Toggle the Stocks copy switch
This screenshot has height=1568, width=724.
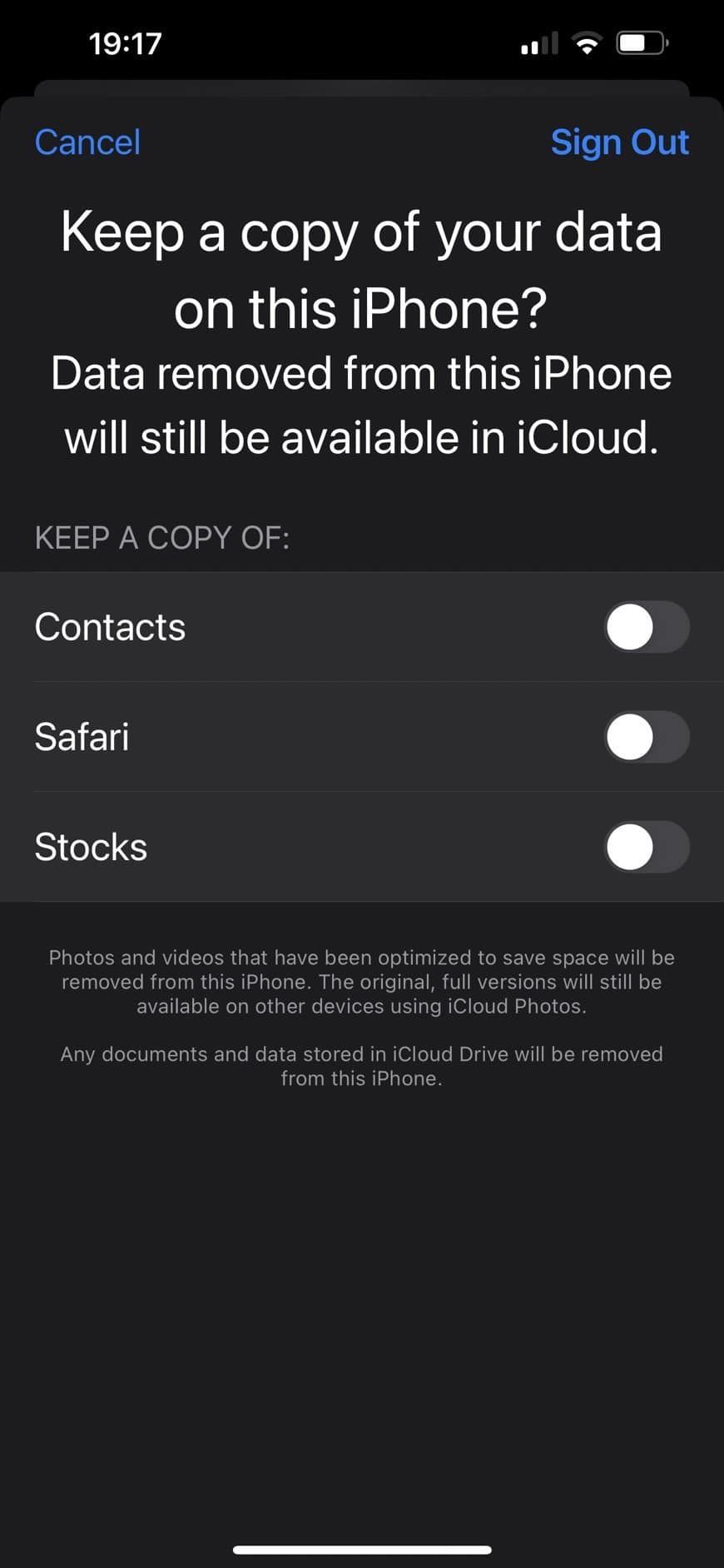[647, 847]
